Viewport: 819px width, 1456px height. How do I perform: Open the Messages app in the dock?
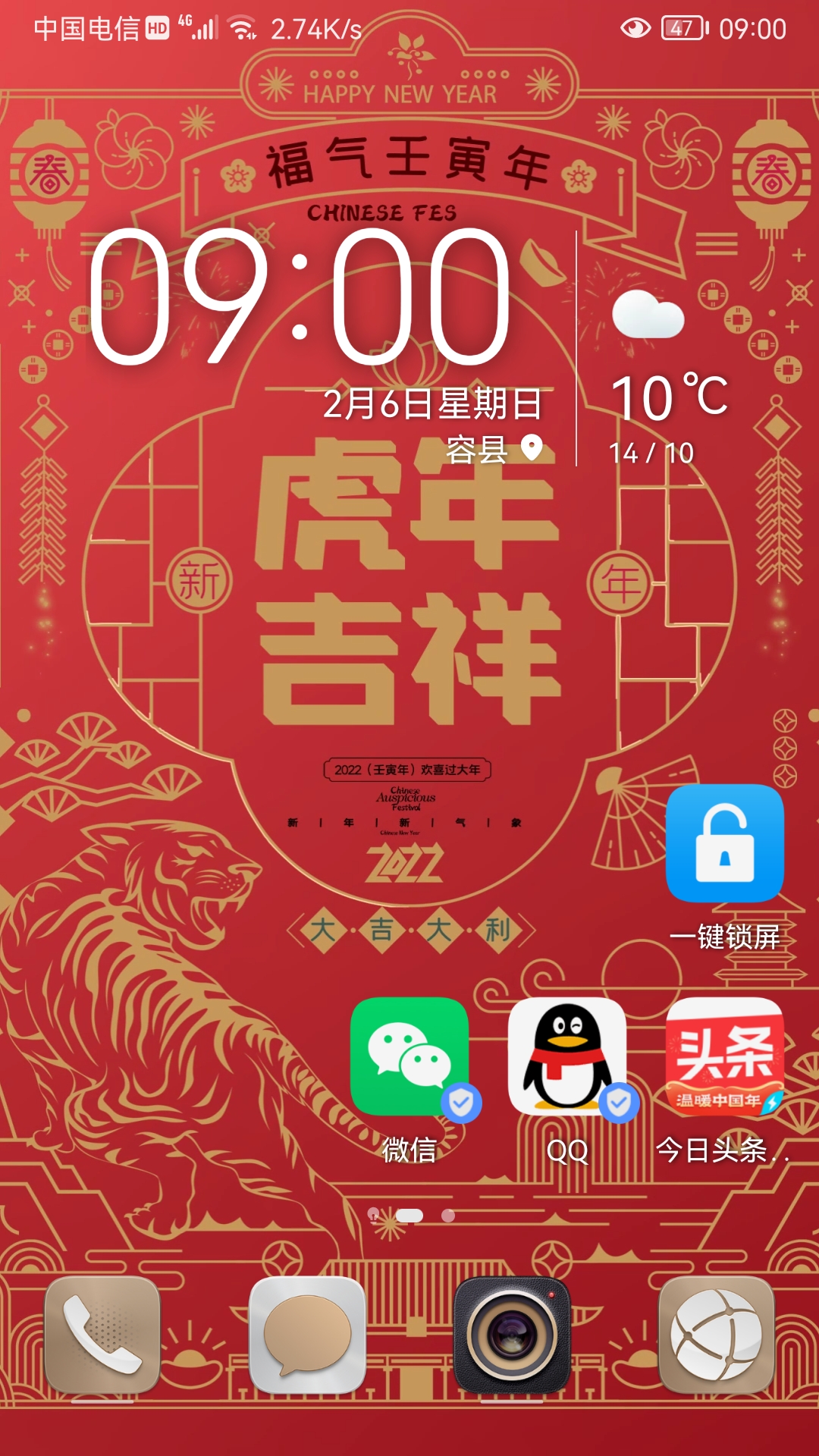(307, 1335)
